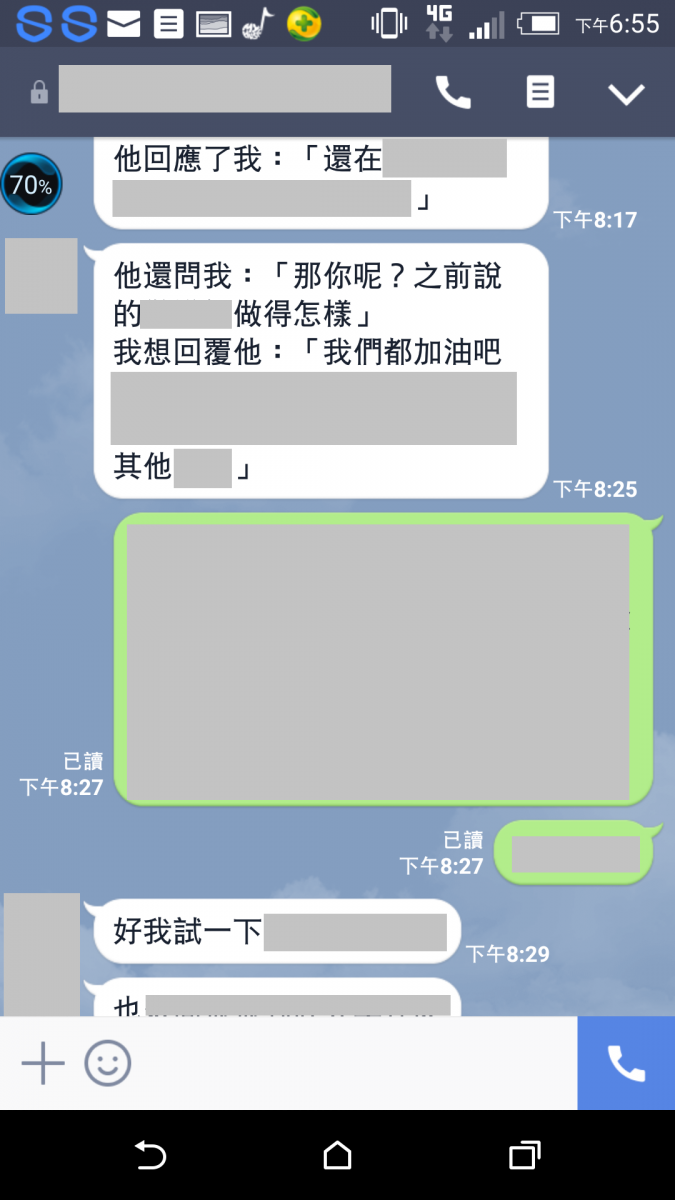This screenshot has height=1200, width=675.
Task: Open sender's avatar beside 好我試一下 message
Action: (41, 950)
